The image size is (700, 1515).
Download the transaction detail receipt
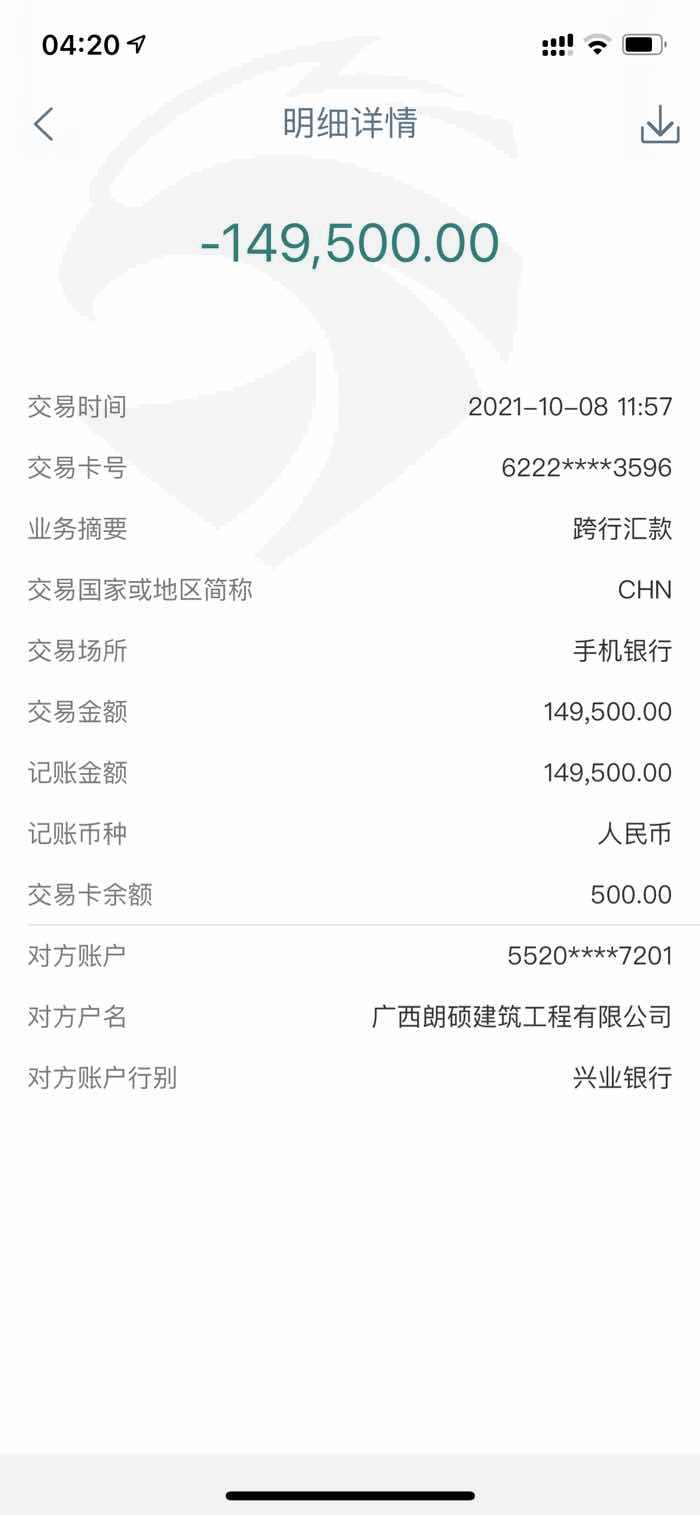[659, 125]
